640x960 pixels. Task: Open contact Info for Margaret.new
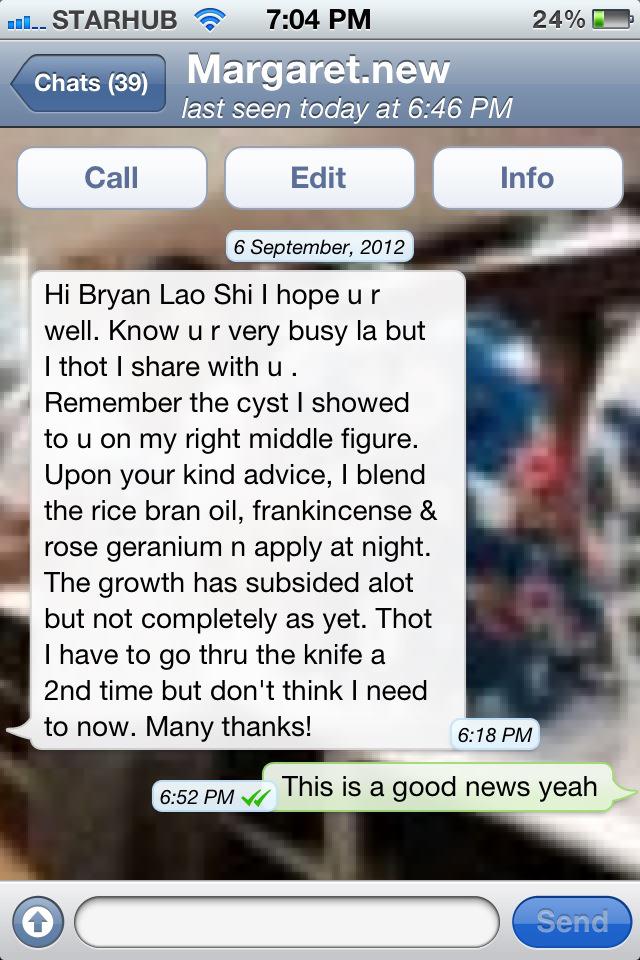[527, 178]
